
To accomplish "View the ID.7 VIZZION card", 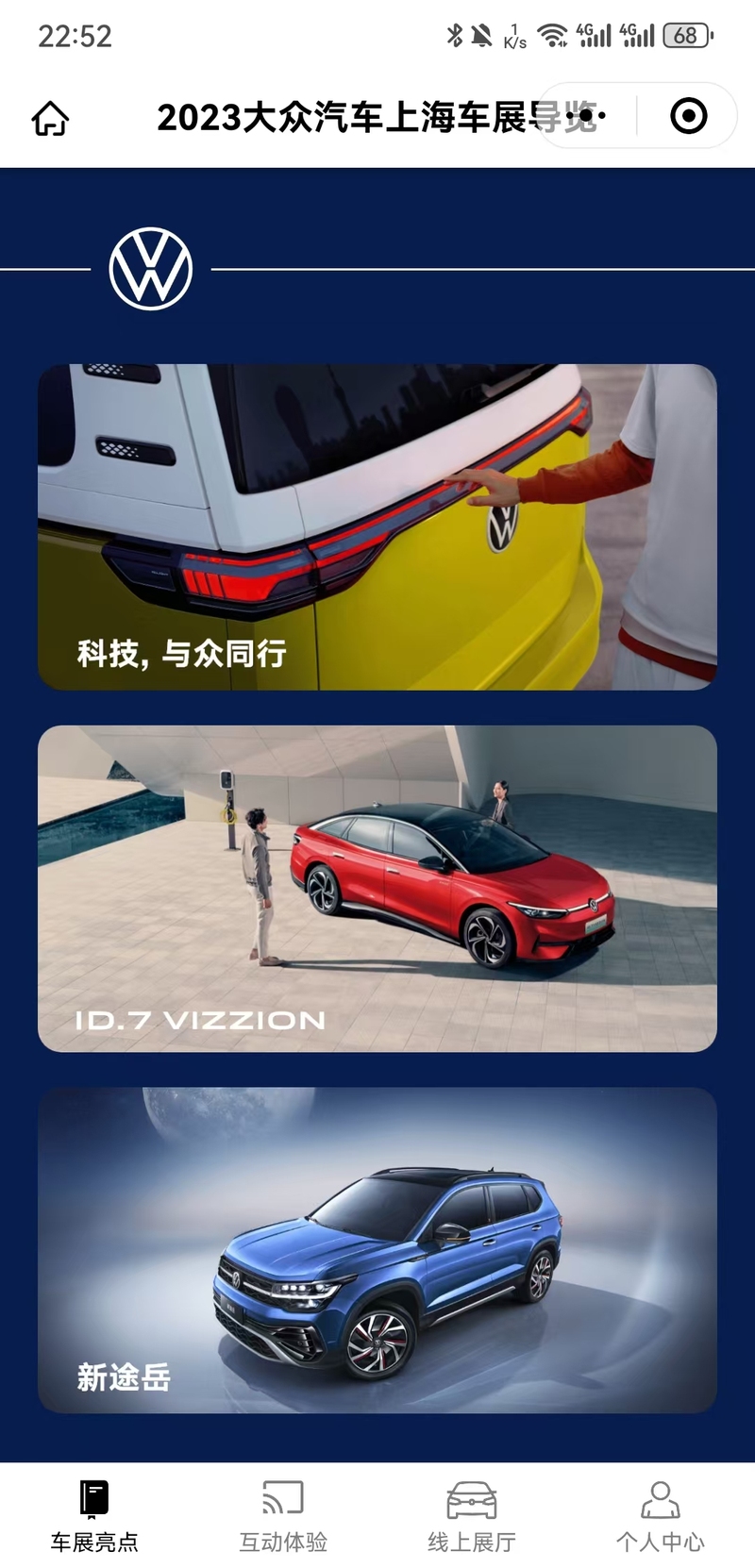I will click(377, 889).
